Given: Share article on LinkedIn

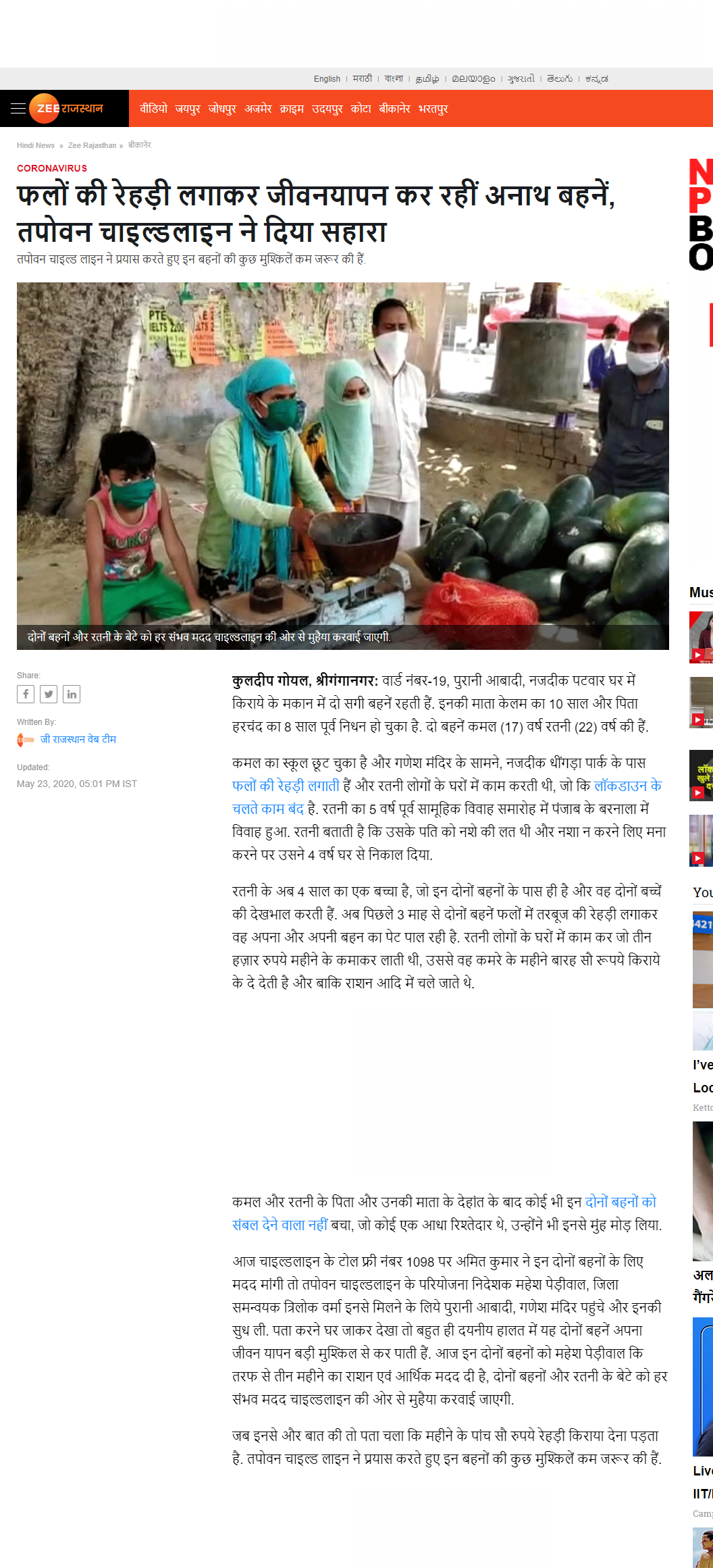Looking at the screenshot, I should [x=72, y=694].
